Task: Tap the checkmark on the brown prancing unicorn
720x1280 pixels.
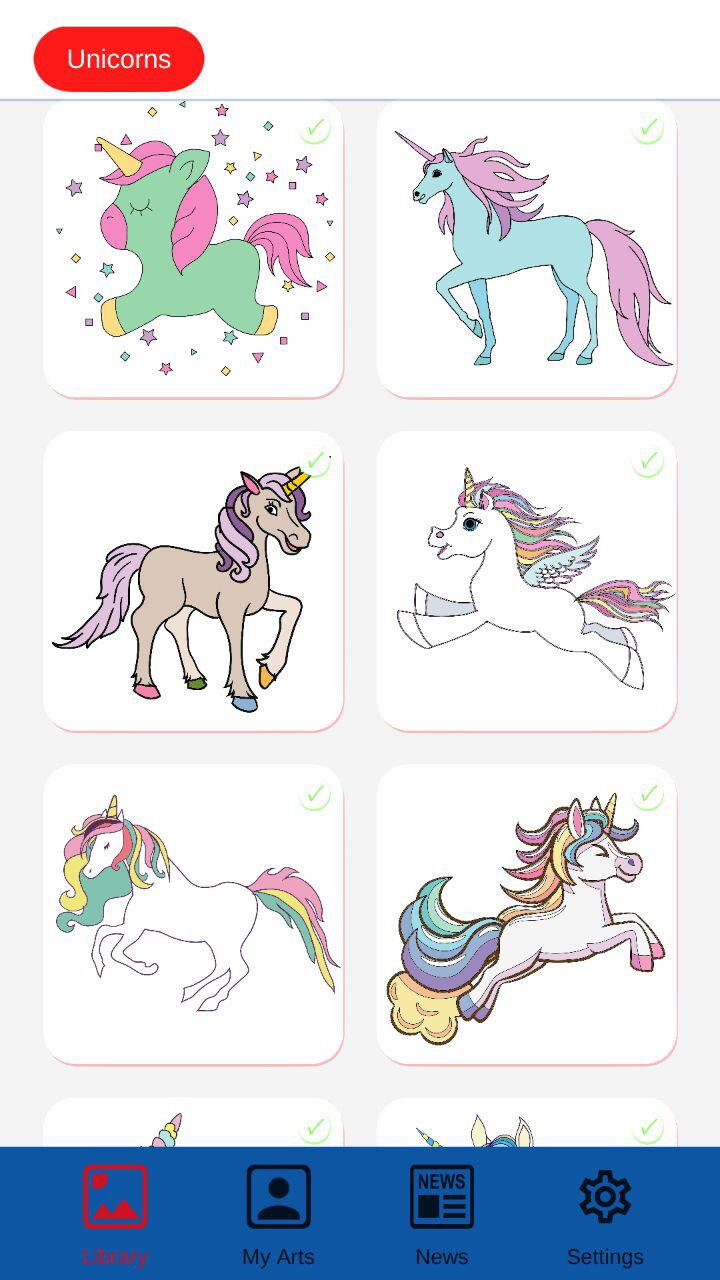Action: click(x=315, y=461)
